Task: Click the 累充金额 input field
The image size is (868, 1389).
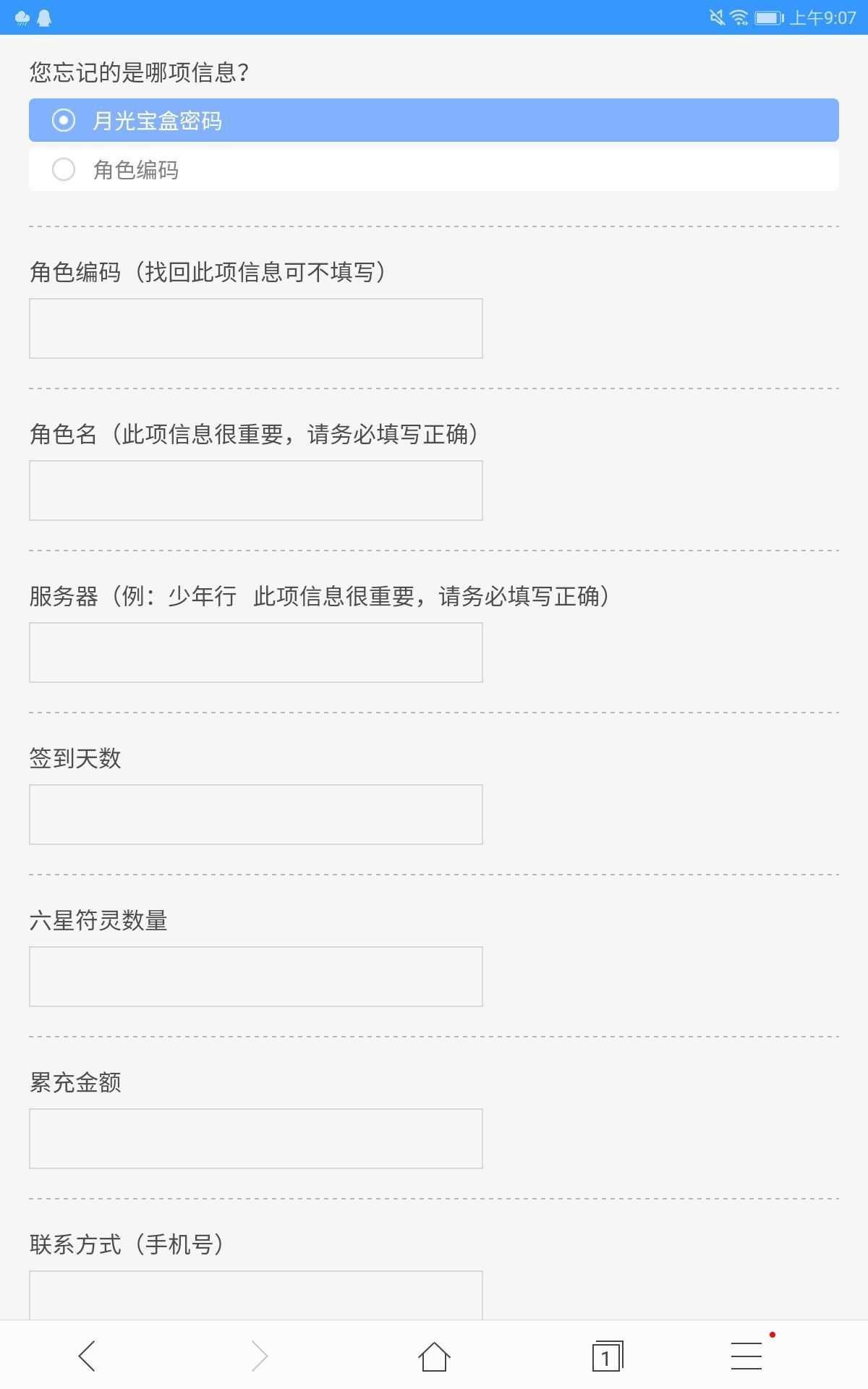Action: click(255, 1139)
